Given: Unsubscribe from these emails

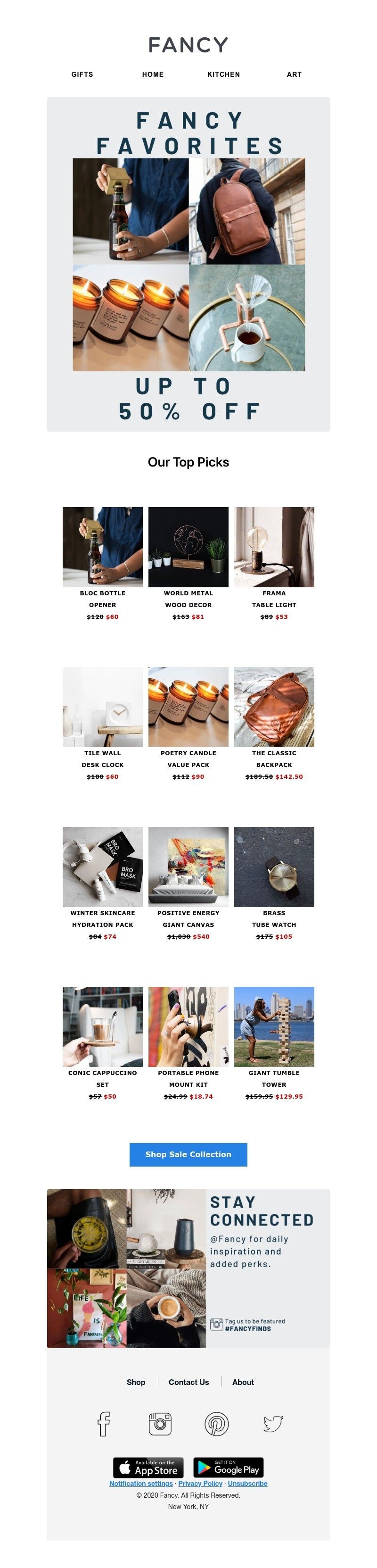Looking at the screenshot, I should pyautogui.click(x=247, y=1484).
